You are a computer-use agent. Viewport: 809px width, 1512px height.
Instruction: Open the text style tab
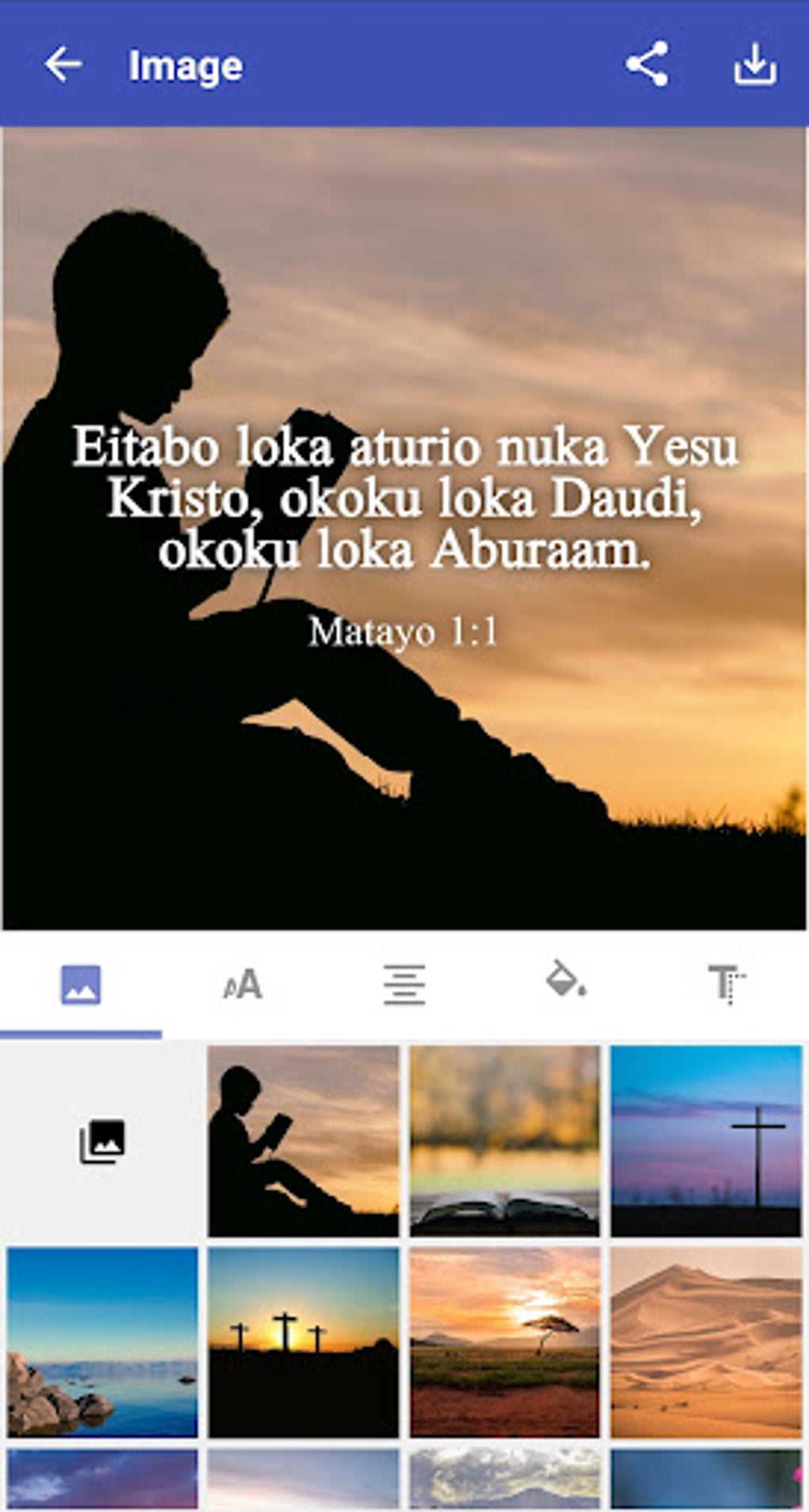coord(727,985)
